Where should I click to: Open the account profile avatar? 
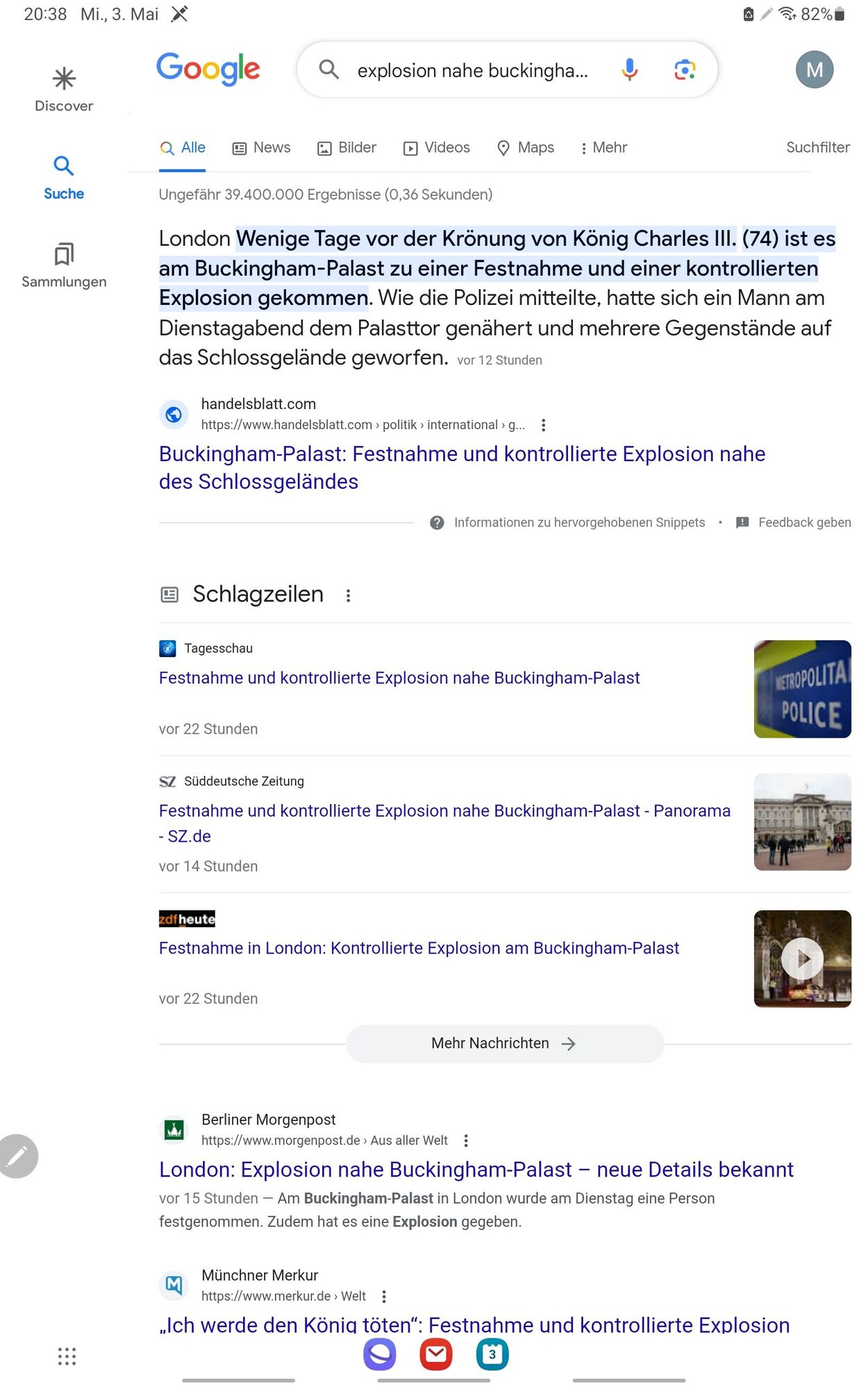[x=814, y=69]
